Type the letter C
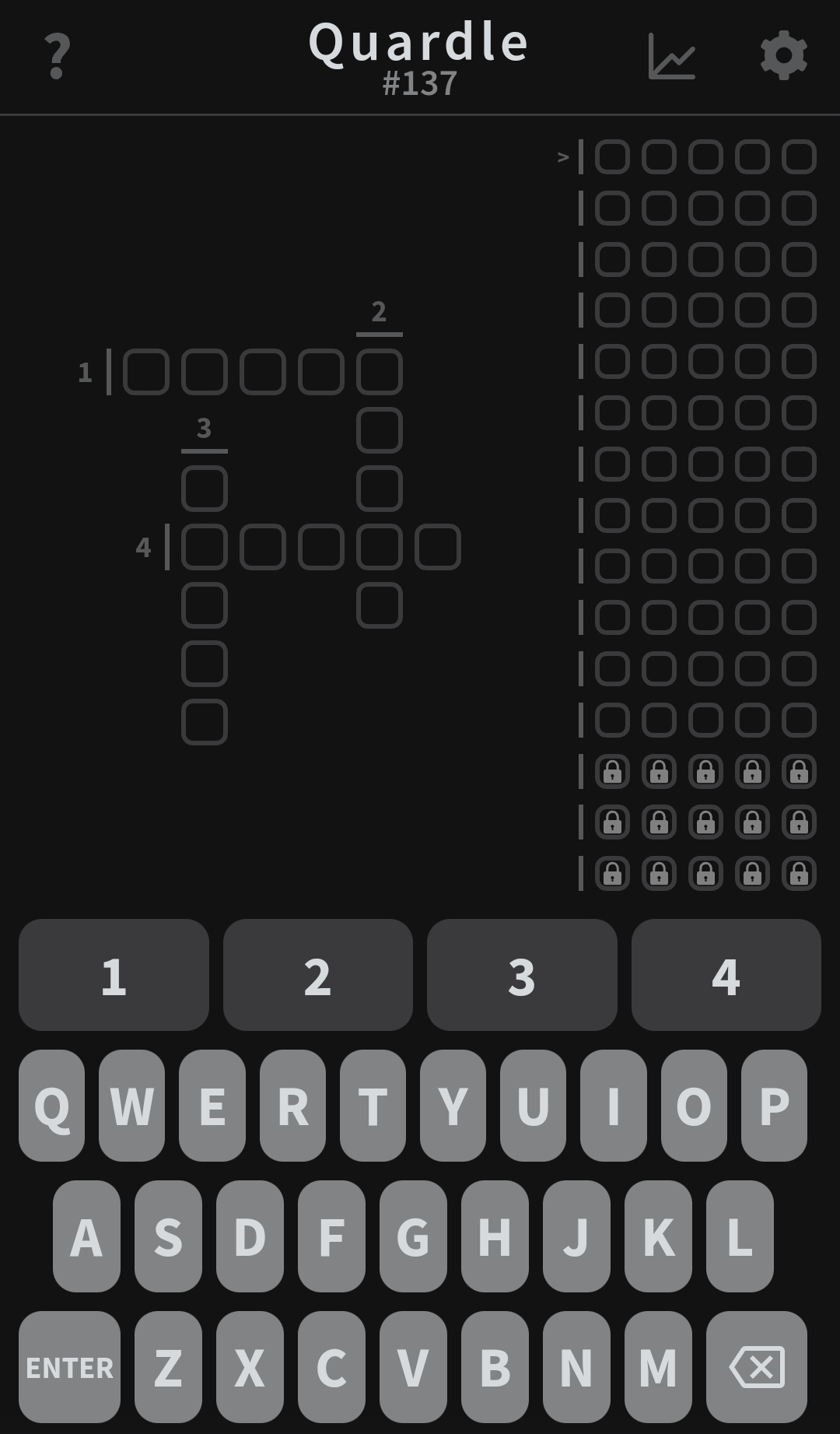The width and height of the screenshot is (840, 1434). click(x=331, y=1367)
